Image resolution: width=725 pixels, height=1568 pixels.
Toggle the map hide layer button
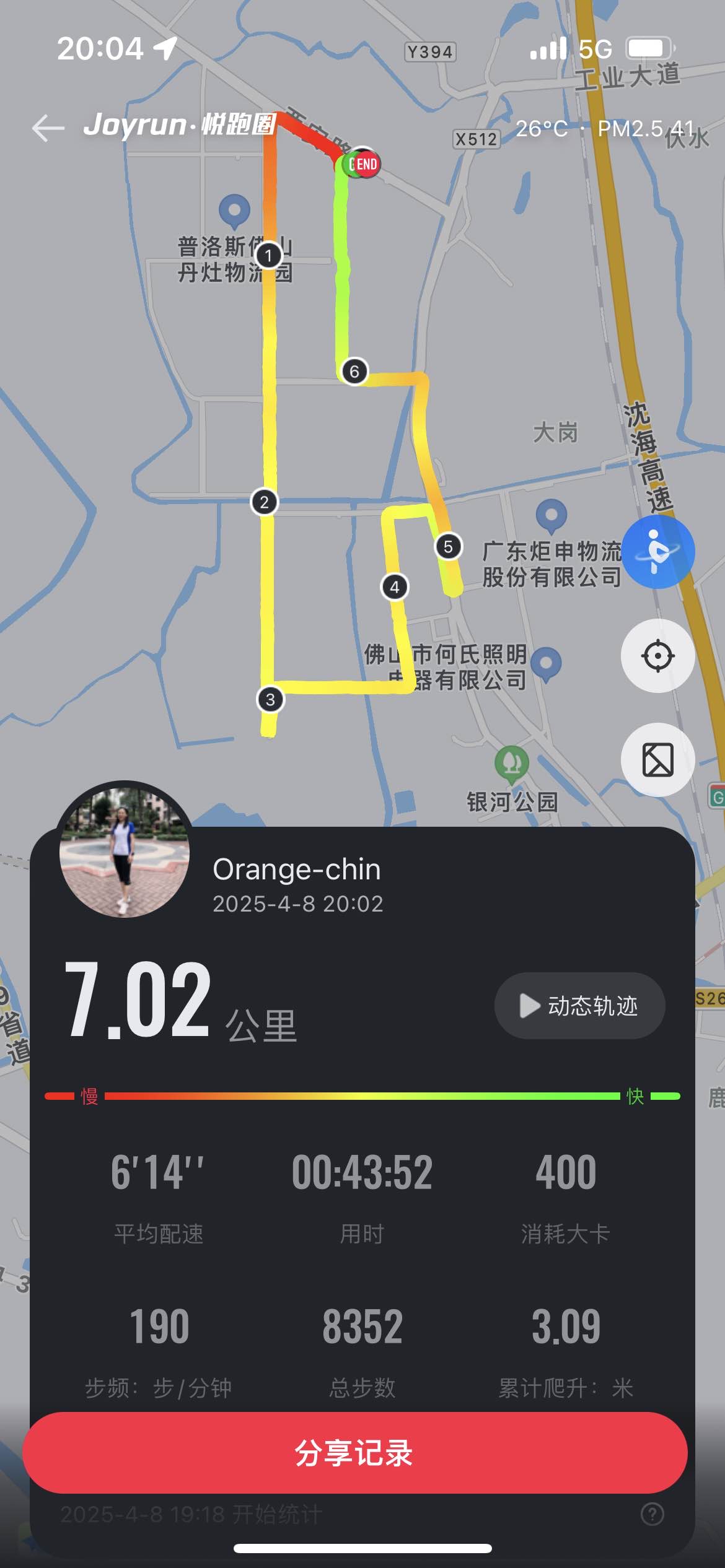(x=657, y=760)
